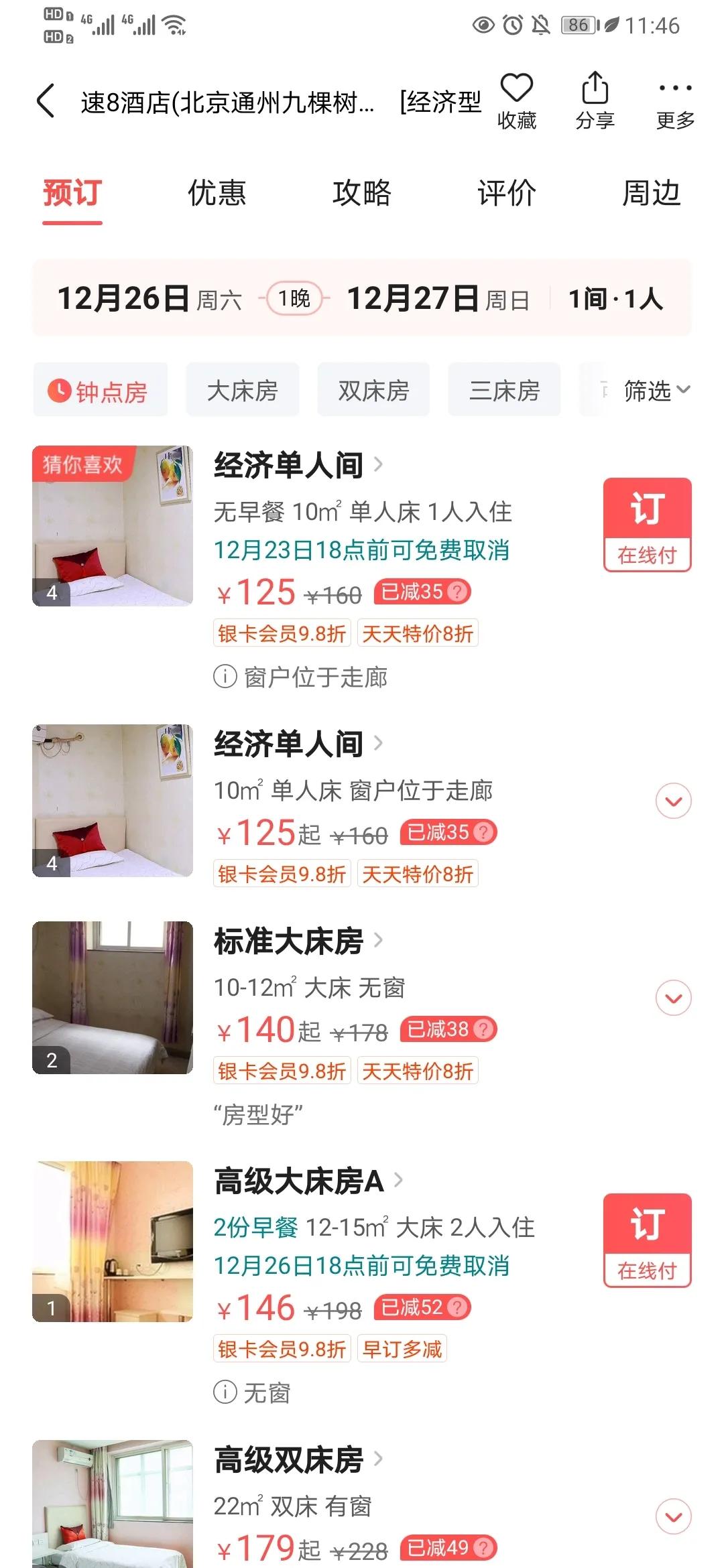Select the 三床房 room filter
The height and width of the screenshot is (1568, 724).
coord(503,389)
